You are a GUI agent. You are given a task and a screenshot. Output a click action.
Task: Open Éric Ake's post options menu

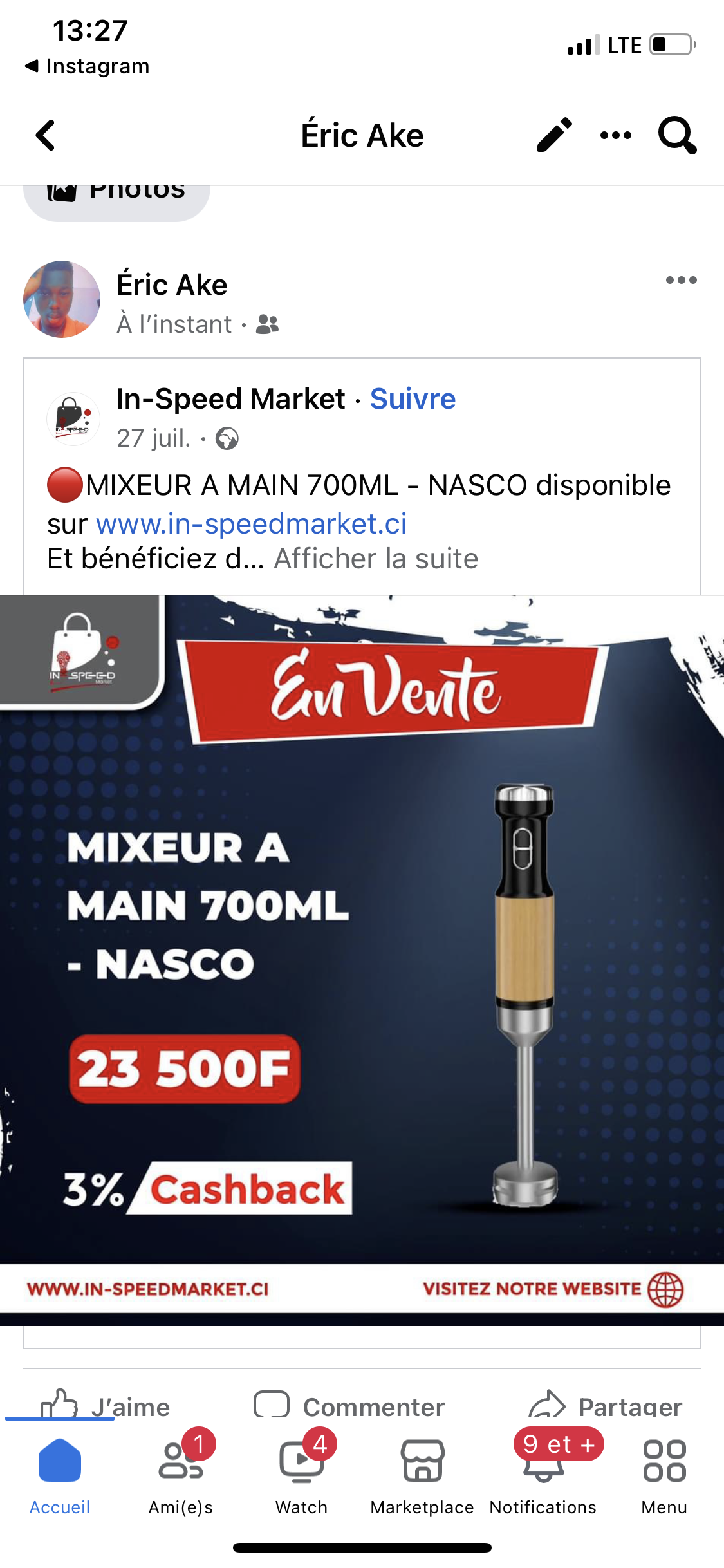tap(681, 280)
